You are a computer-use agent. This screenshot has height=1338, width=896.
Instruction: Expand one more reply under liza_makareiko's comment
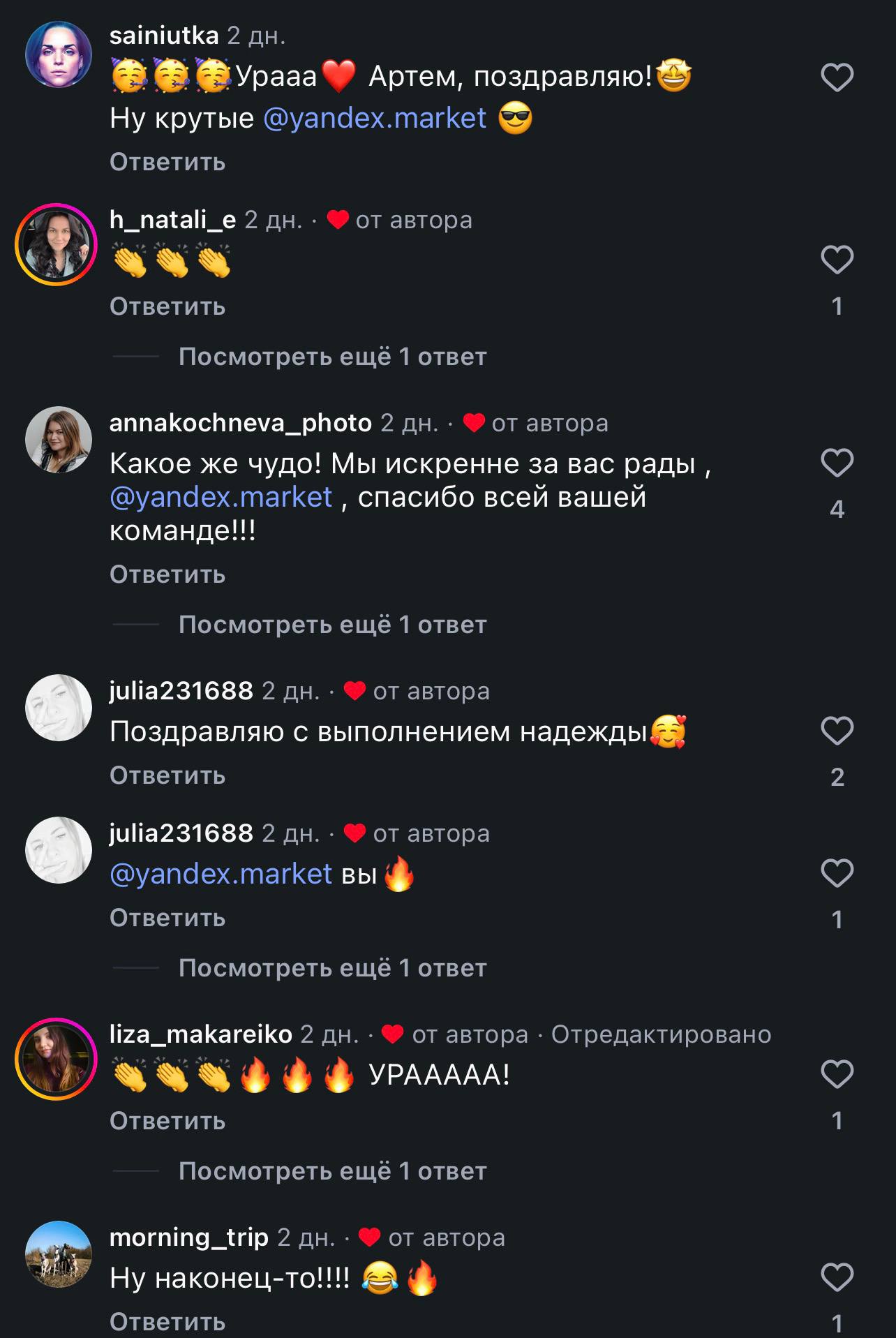click(x=332, y=1171)
